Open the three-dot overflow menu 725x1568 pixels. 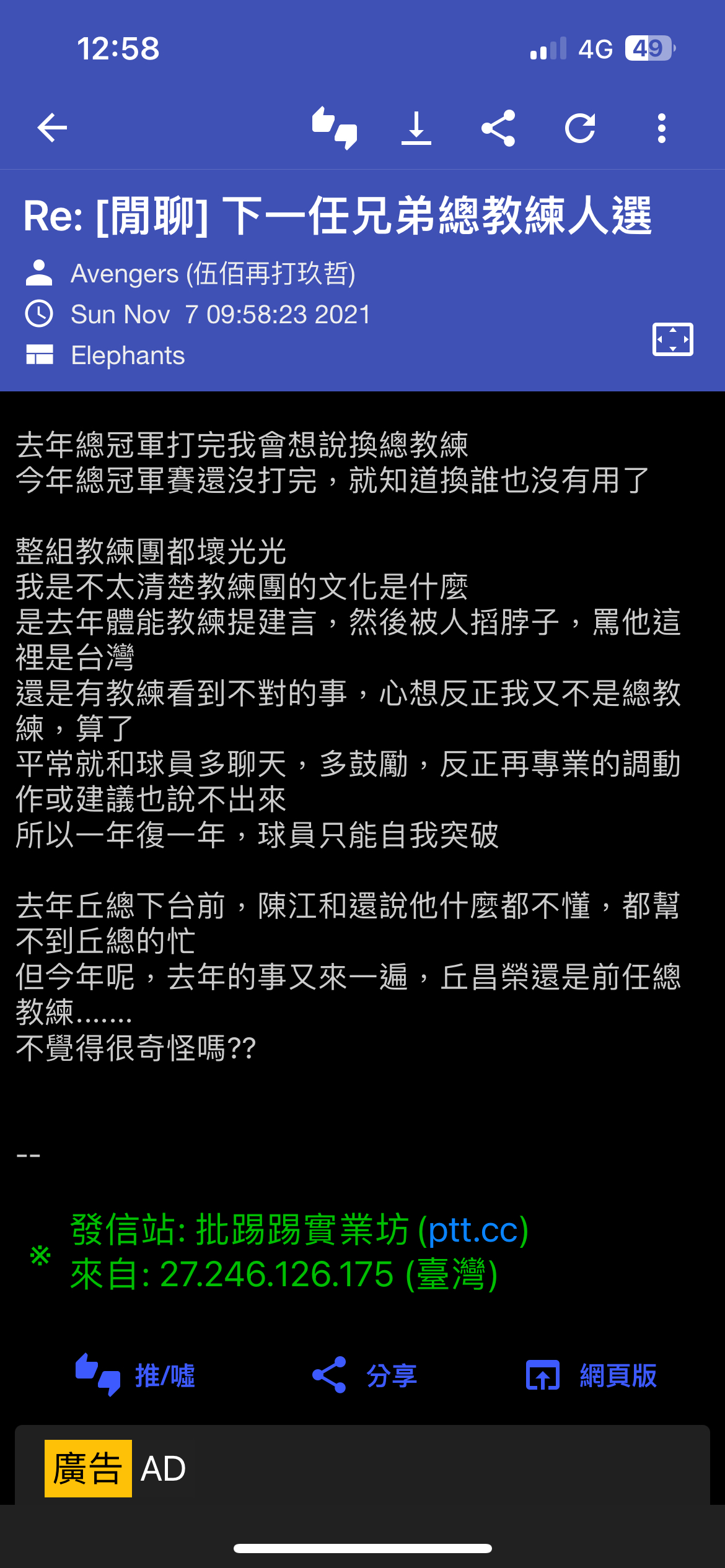(x=662, y=128)
